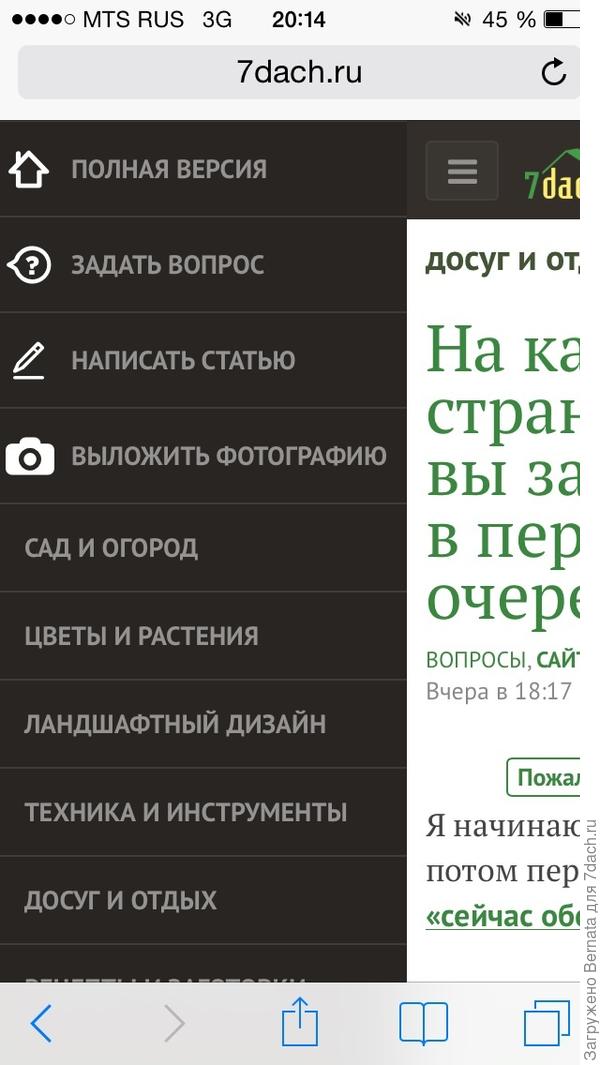The image size is (600, 1065).
Task: Share this page
Action: click(299, 1023)
